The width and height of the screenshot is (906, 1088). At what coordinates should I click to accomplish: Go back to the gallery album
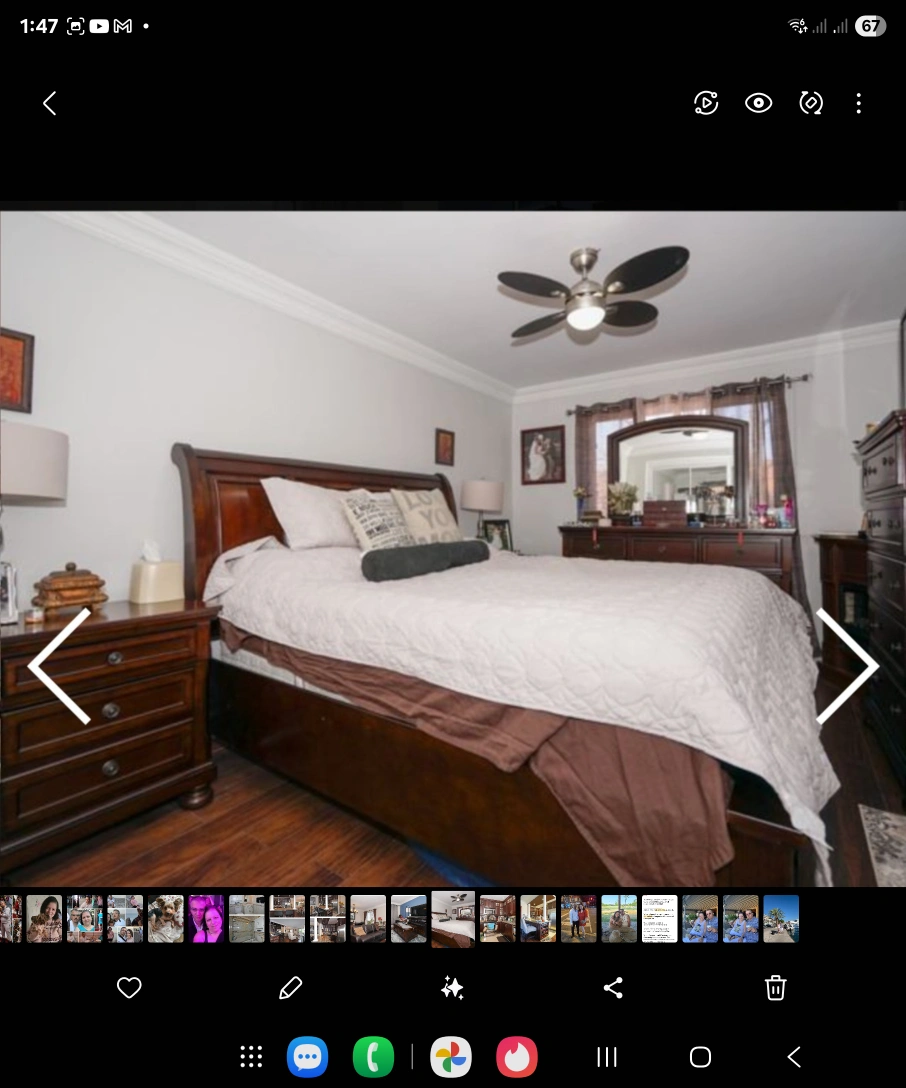coord(49,103)
